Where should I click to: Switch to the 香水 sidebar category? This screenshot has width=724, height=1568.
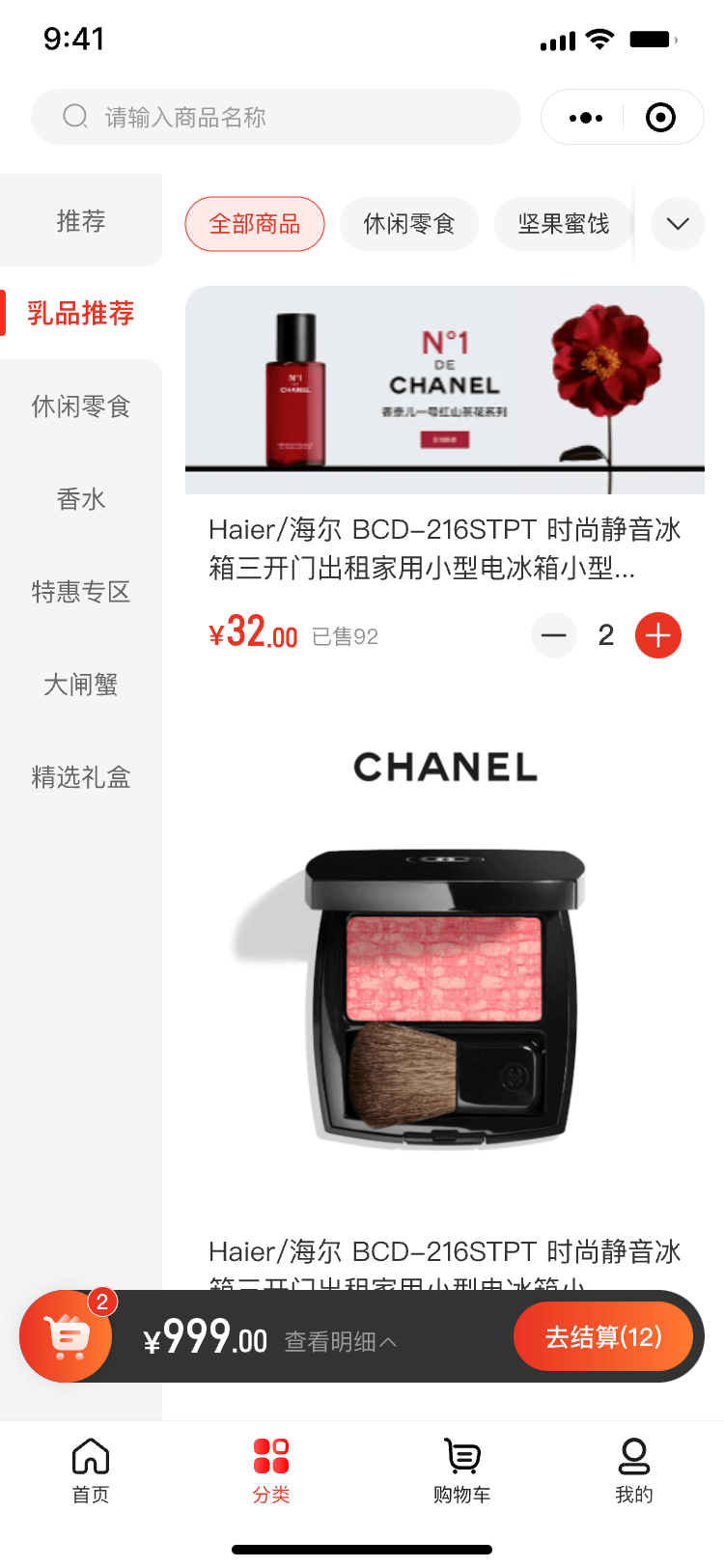coord(81,499)
